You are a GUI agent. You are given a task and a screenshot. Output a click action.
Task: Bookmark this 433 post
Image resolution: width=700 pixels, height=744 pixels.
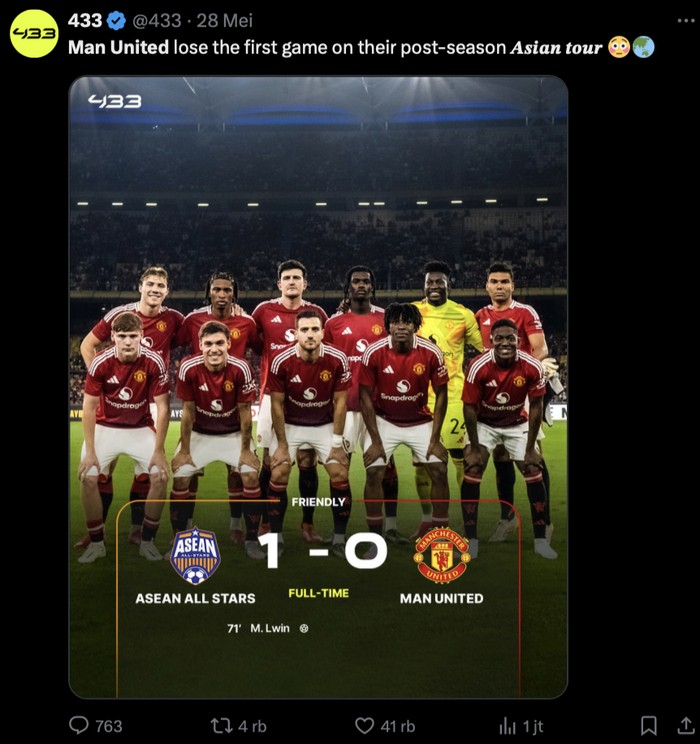point(648,726)
